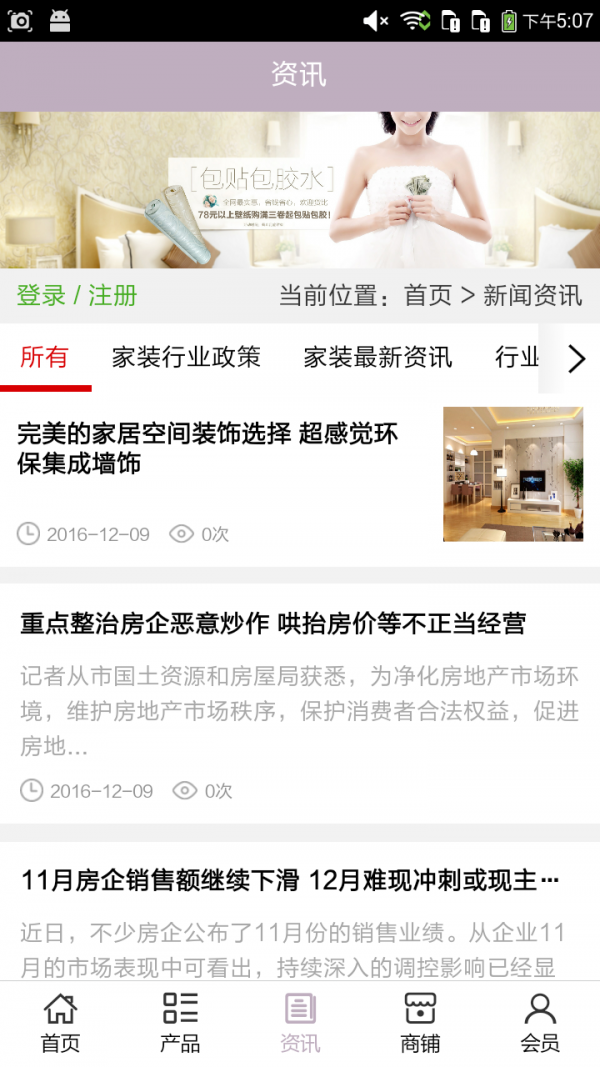Switch to the 会员 tab
Image resolution: width=600 pixels, height=1067 pixels.
pos(540,1023)
